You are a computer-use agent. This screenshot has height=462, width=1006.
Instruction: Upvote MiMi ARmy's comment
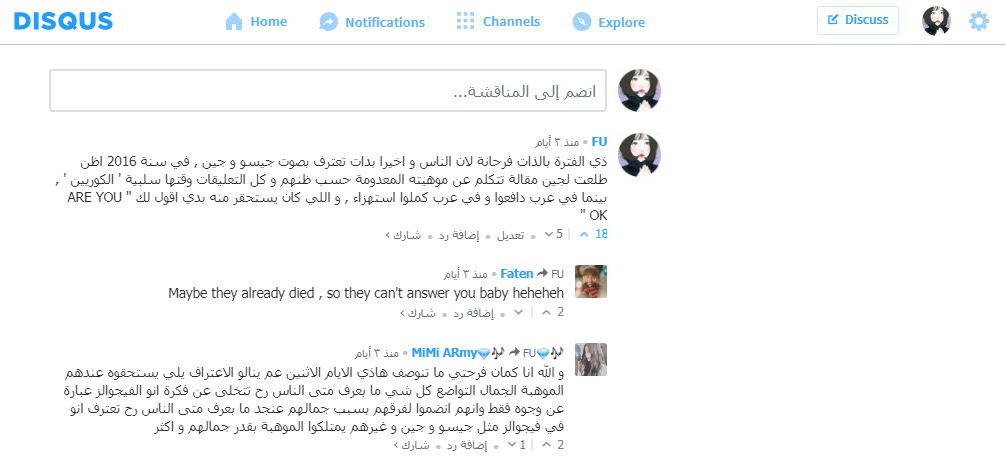click(545, 444)
